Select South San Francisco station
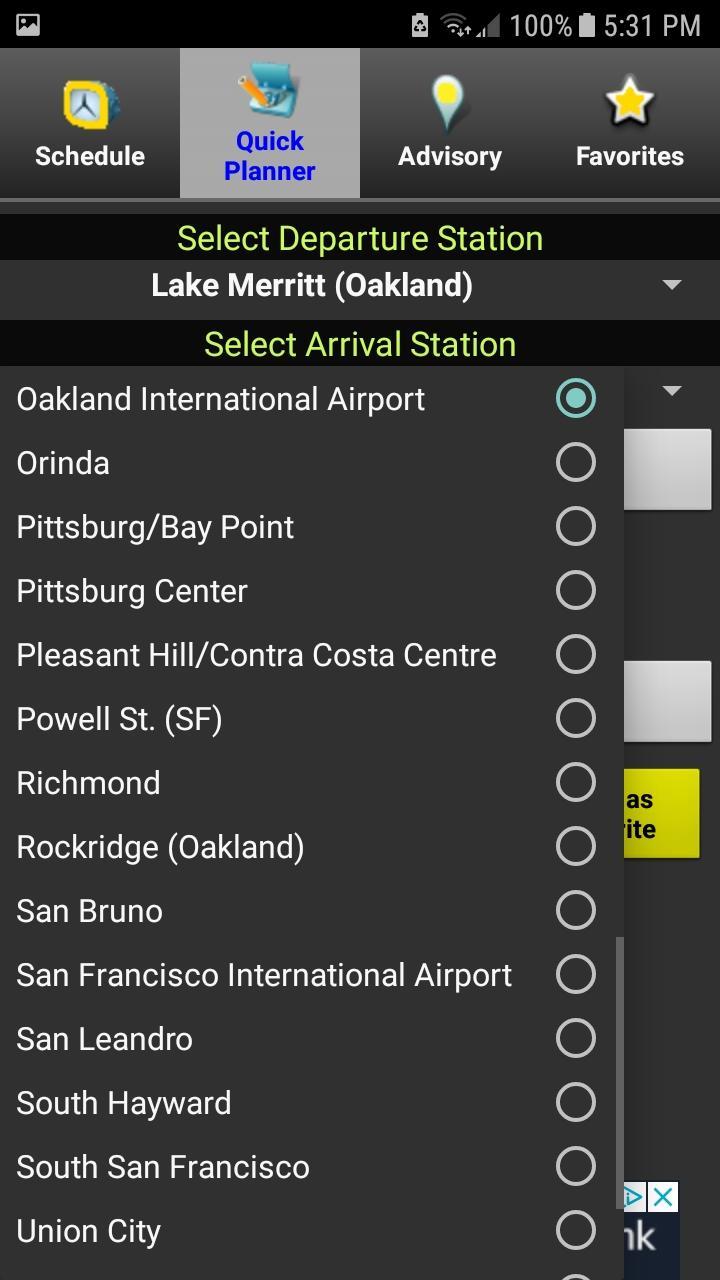 coord(312,1166)
